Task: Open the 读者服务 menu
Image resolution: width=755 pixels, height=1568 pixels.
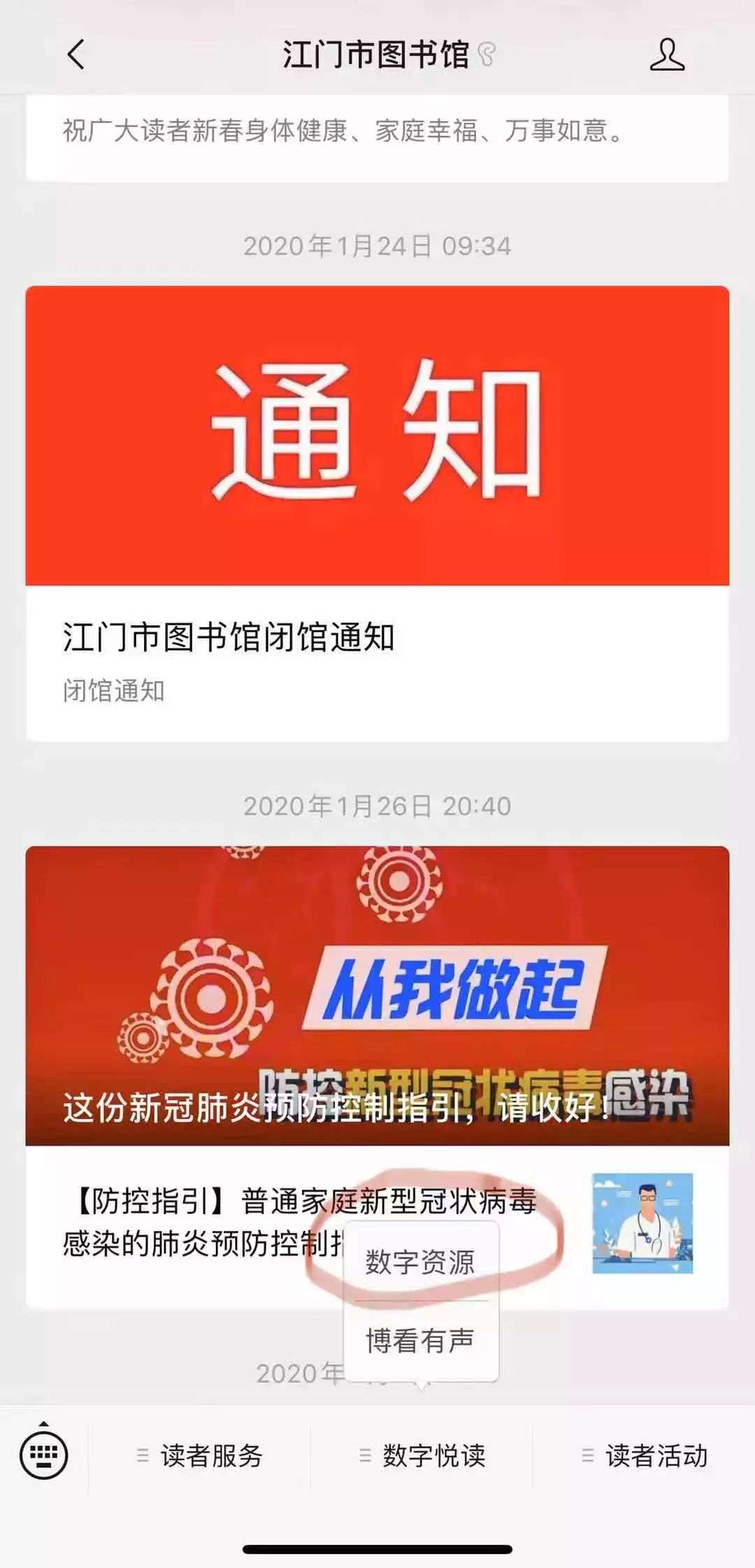Action: click(200, 1456)
